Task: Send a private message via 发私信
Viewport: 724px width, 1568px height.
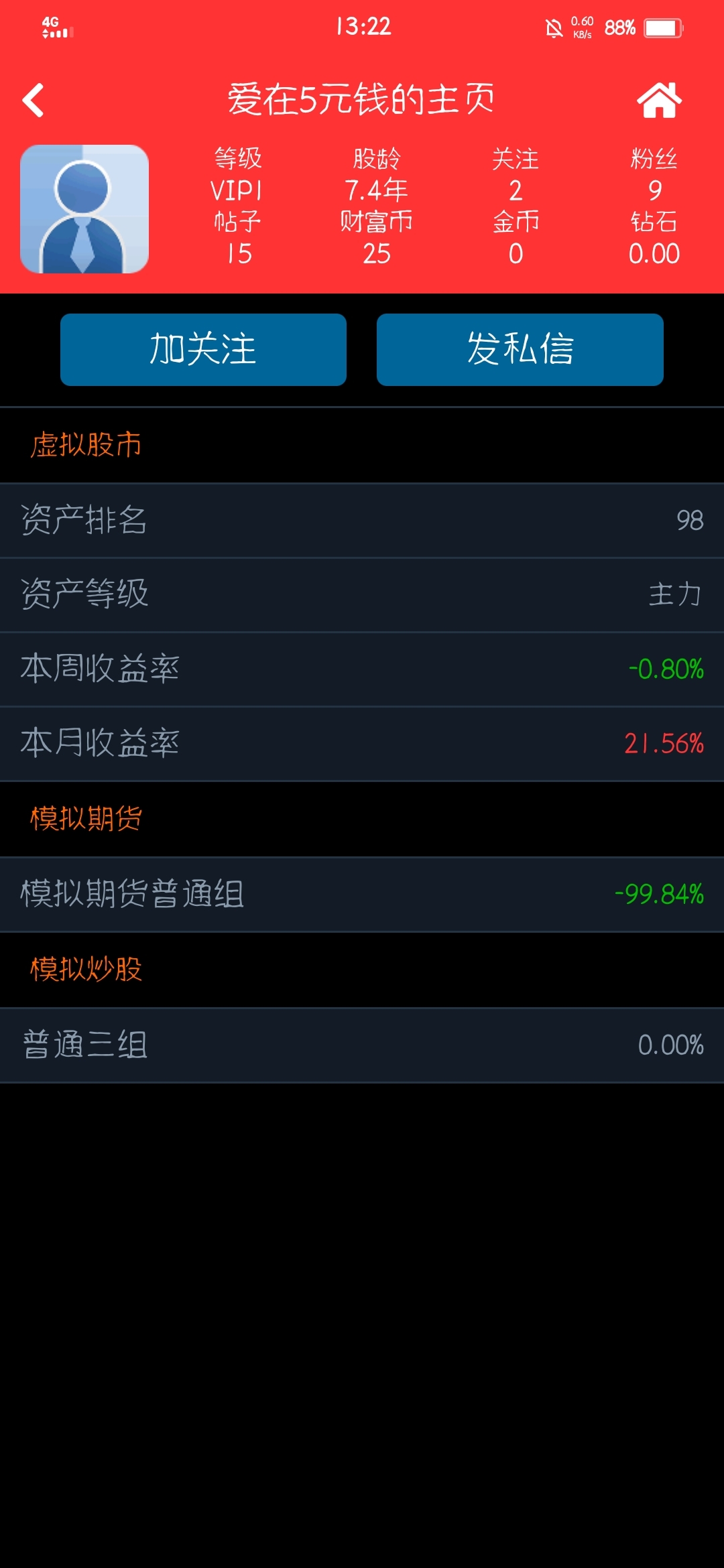Action: [x=520, y=350]
